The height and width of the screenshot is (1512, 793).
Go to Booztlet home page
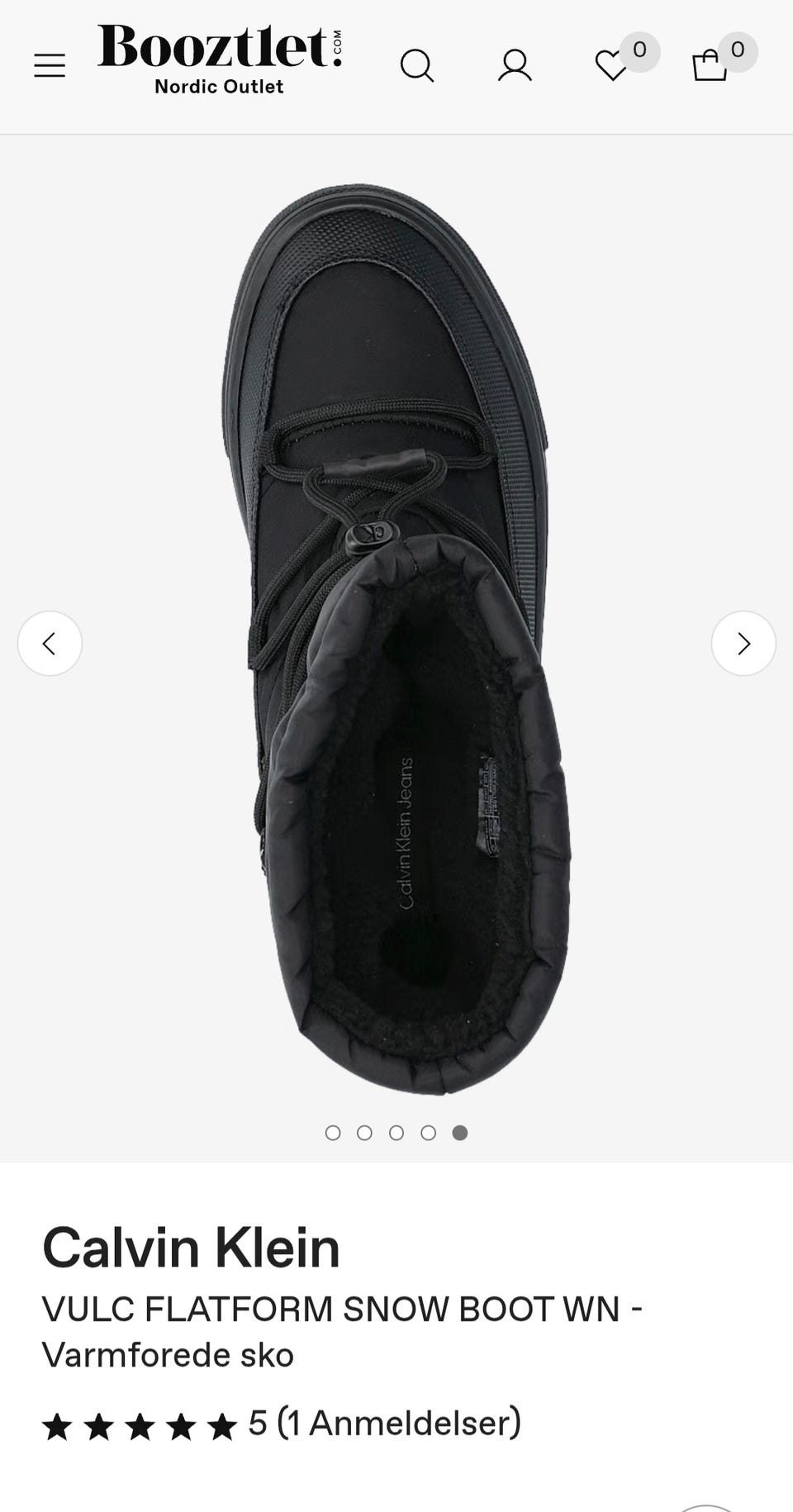tap(220, 59)
